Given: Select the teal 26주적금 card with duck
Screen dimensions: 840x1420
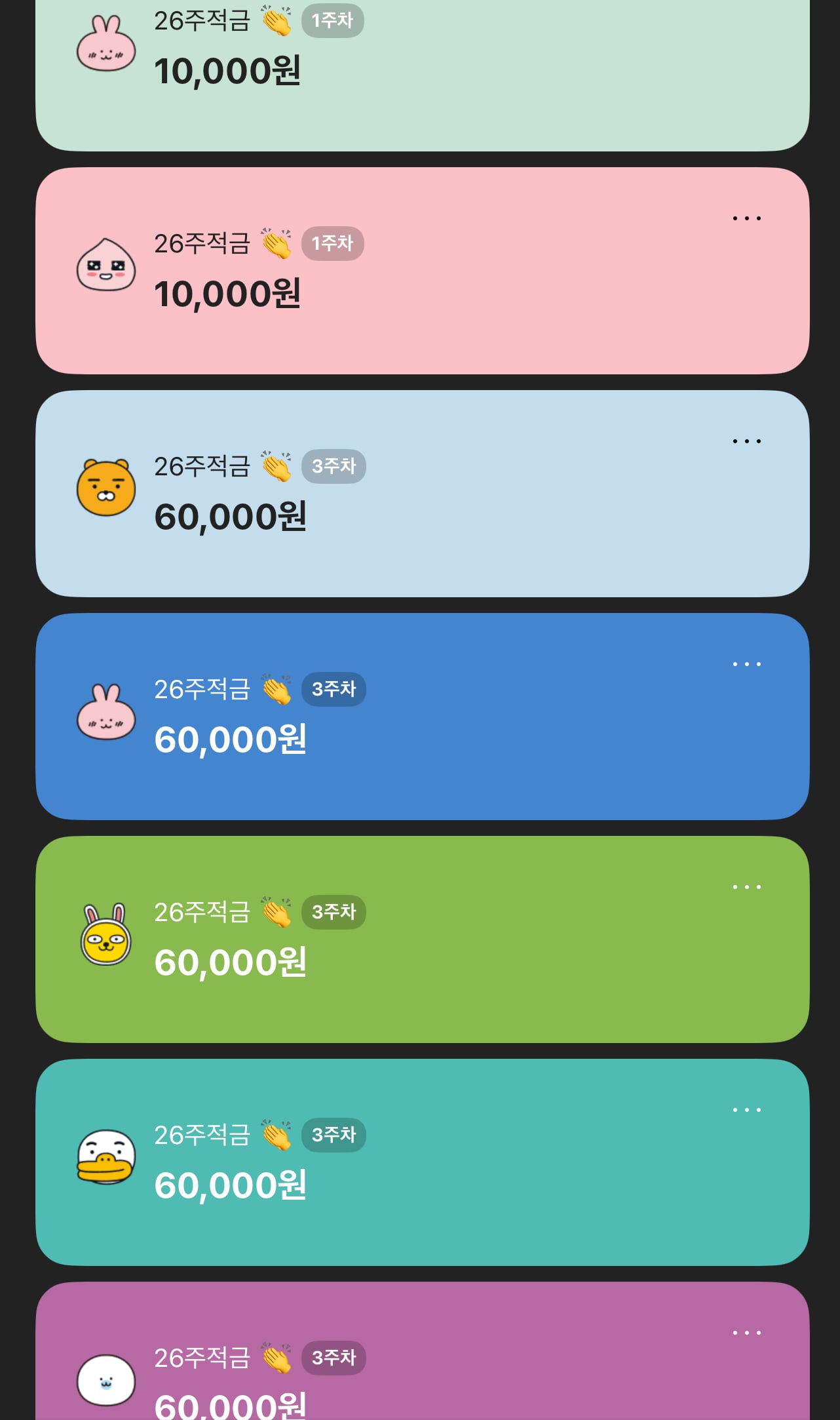Looking at the screenshot, I should click(423, 1162).
